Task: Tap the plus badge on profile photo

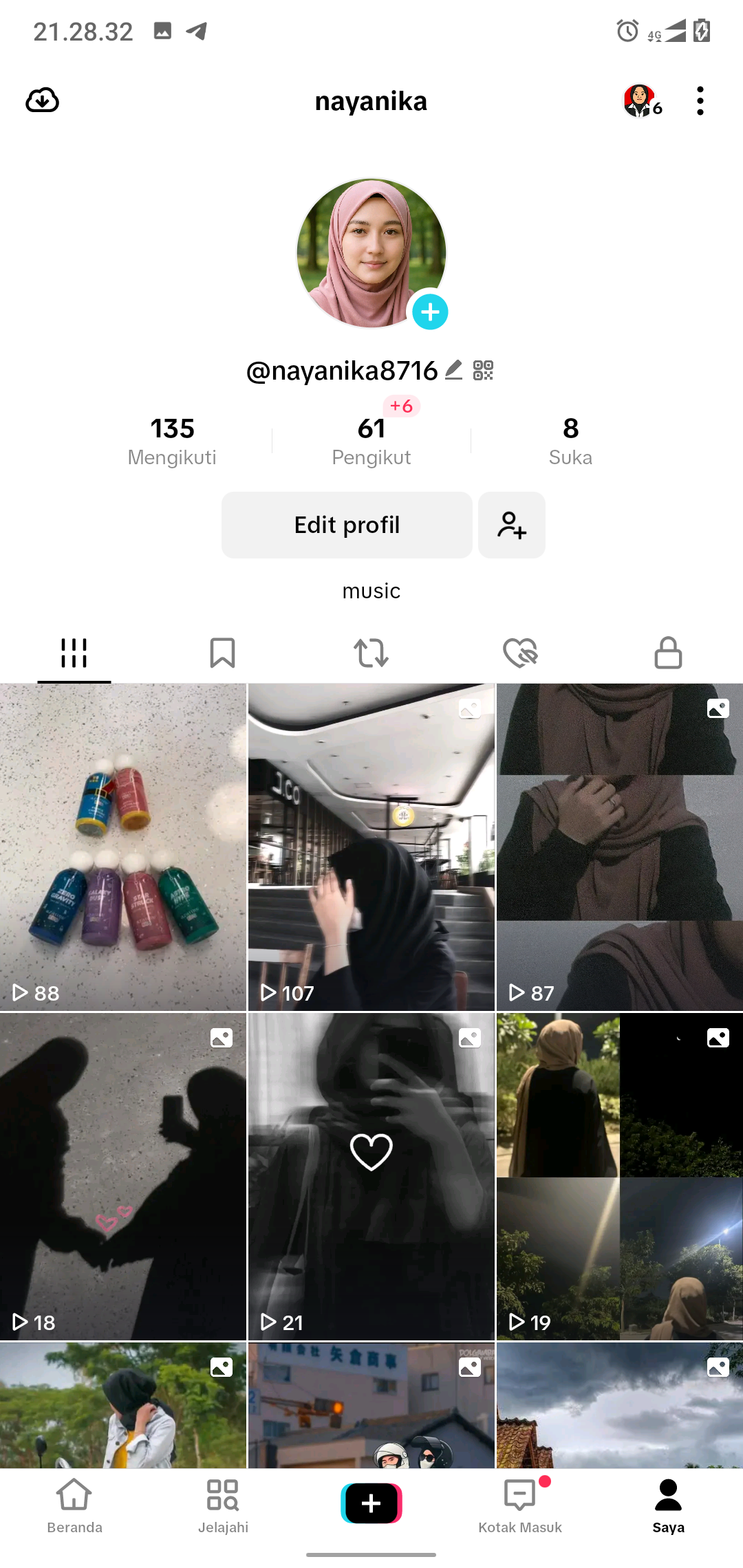Action: [430, 312]
